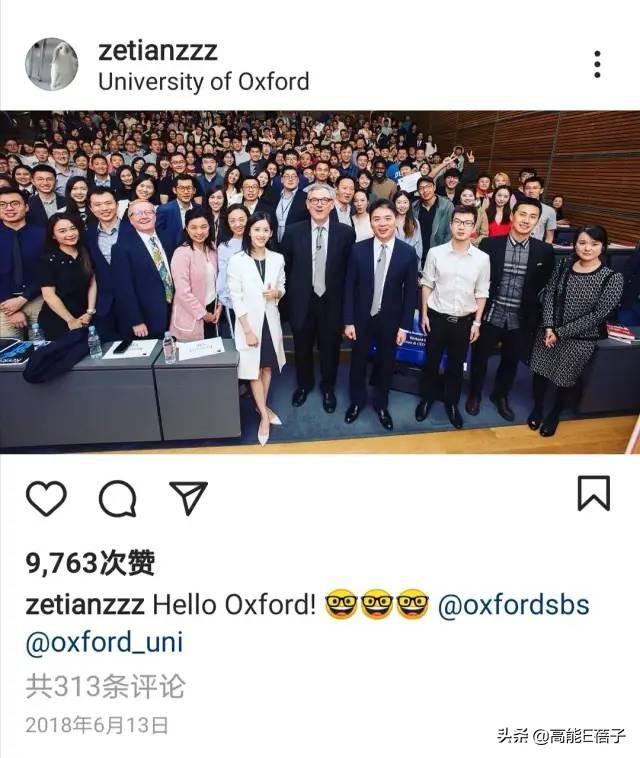The height and width of the screenshot is (758, 640).
Task: View all 313 comments
Action: pyautogui.click(x=105, y=687)
